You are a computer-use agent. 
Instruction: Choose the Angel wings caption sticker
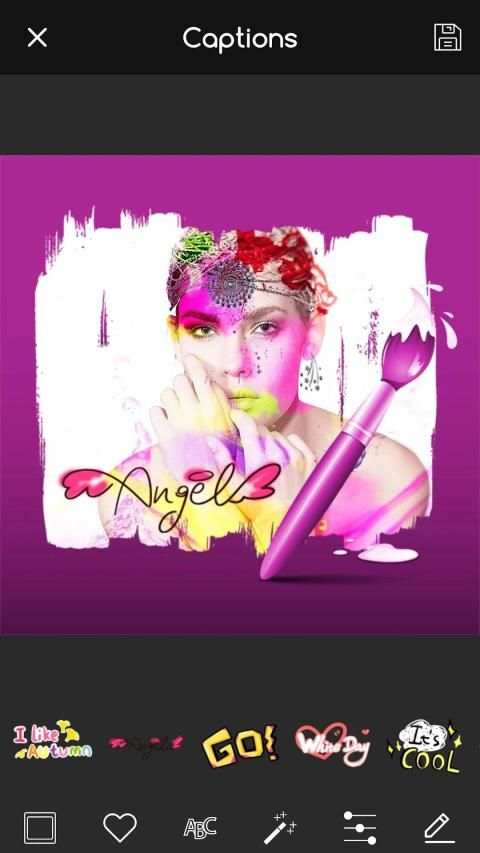pos(146,742)
